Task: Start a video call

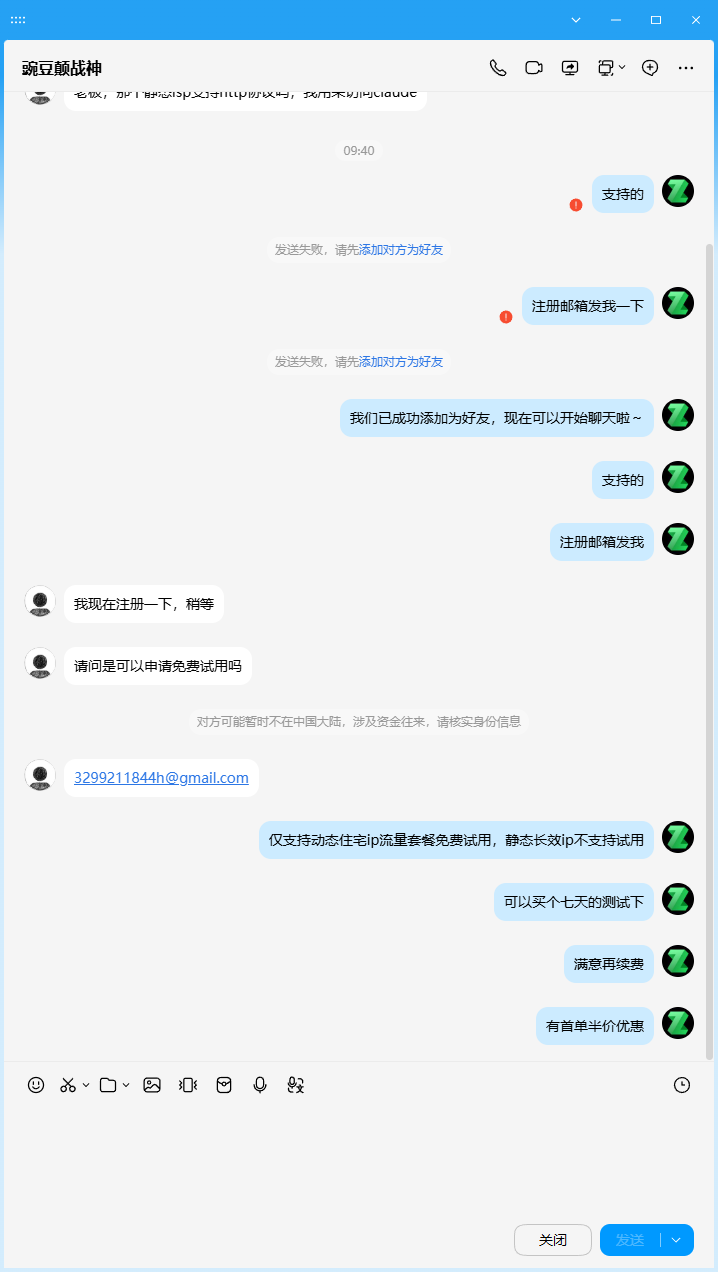Action: tap(534, 68)
